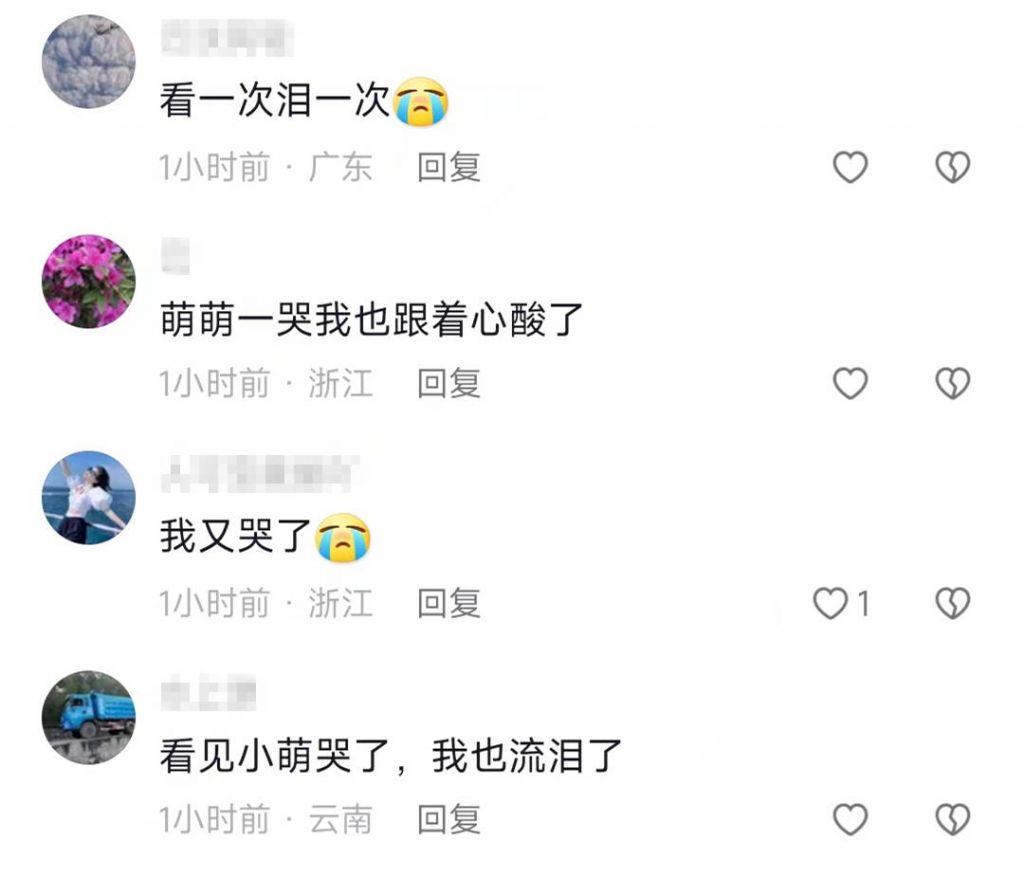The width and height of the screenshot is (1024, 877).
Task: Like the comment 我又哭了
Action: [830, 603]
